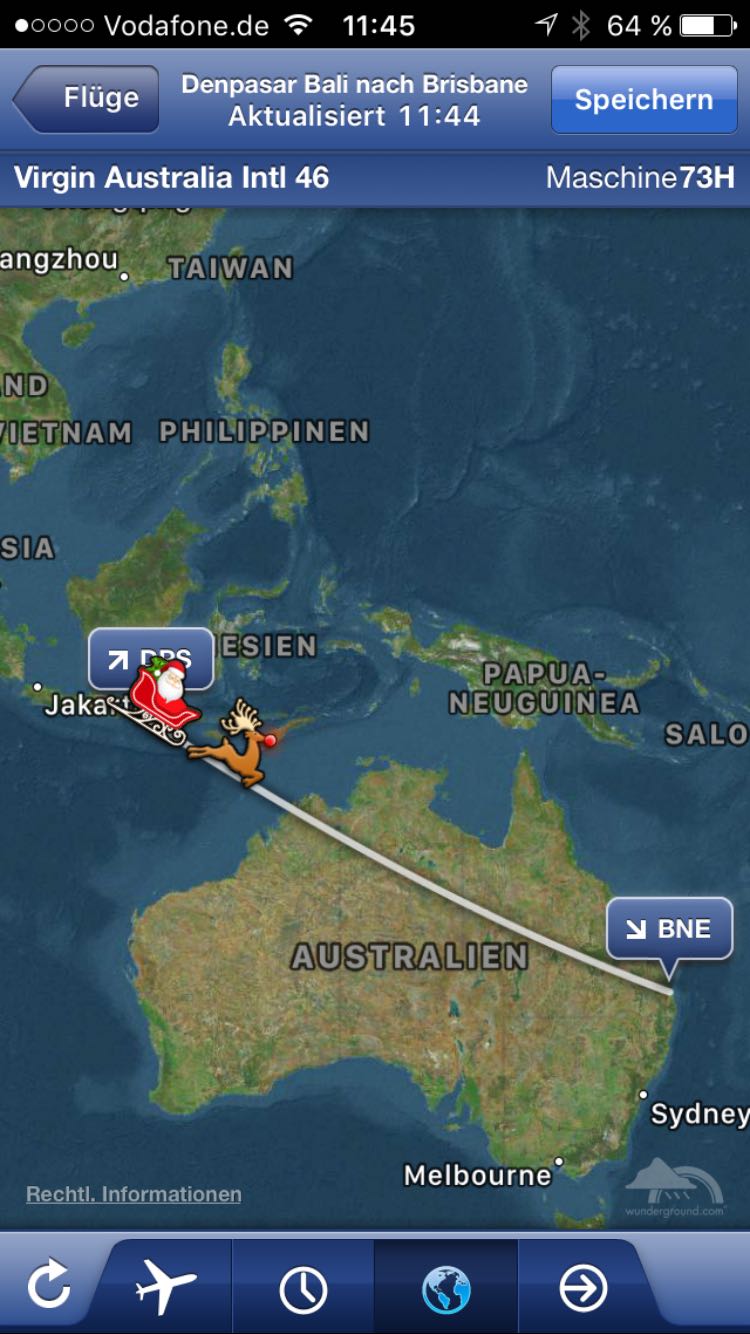
Task: Open the clock schedule tab
Action: tap(303, 1290)
